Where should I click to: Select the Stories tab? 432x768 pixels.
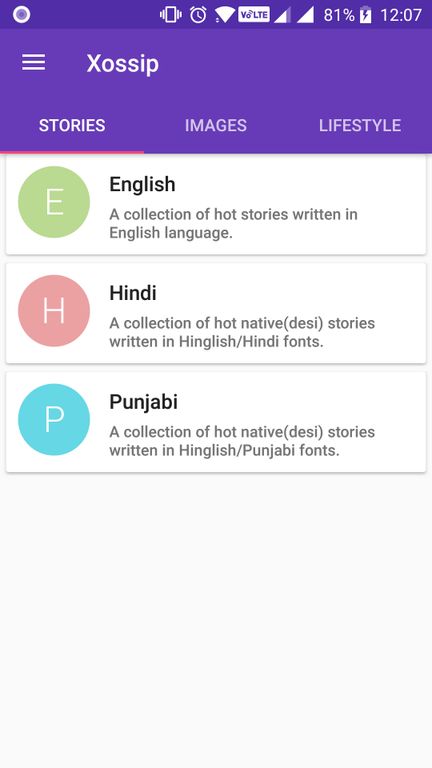tap(72, 125)
